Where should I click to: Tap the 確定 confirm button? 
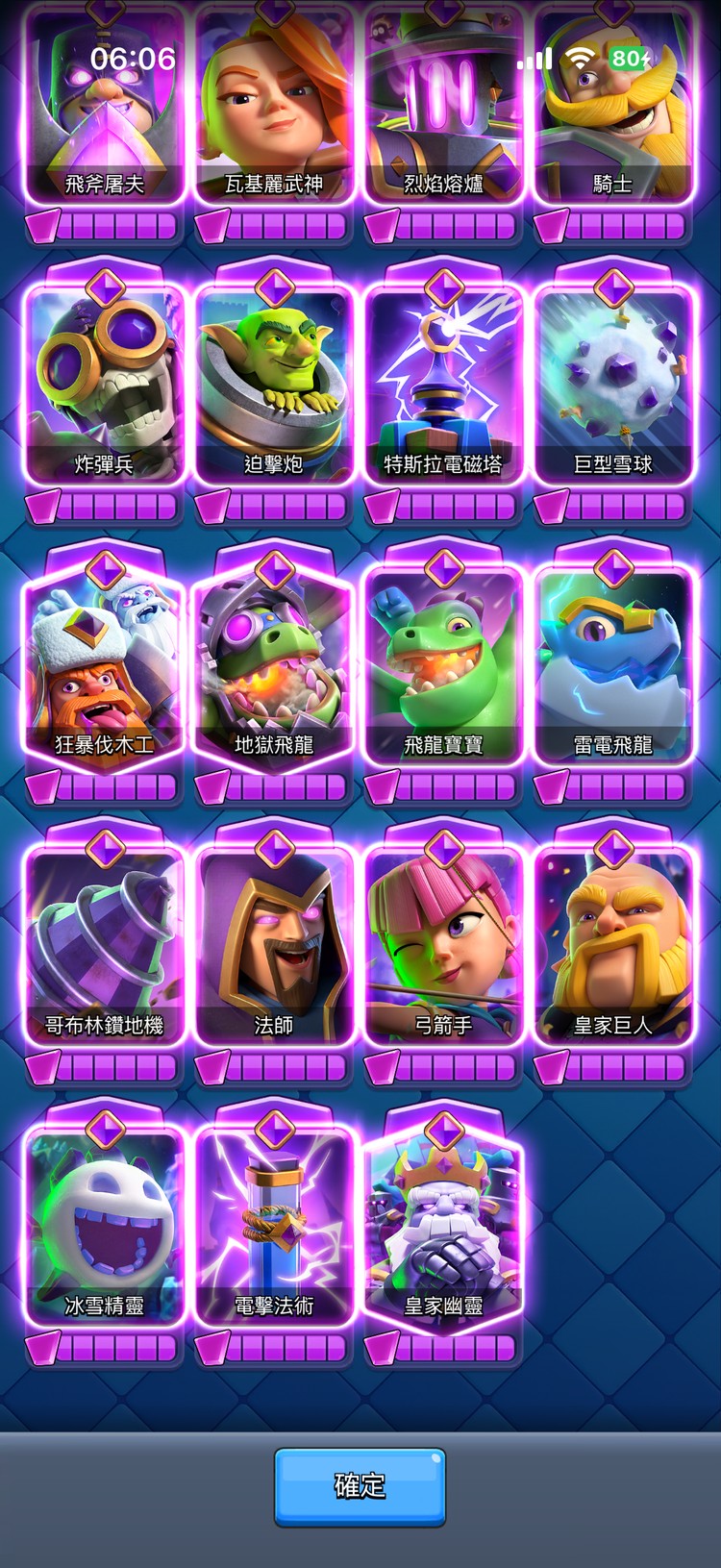pyautogui.click(x=360, y=1486)
